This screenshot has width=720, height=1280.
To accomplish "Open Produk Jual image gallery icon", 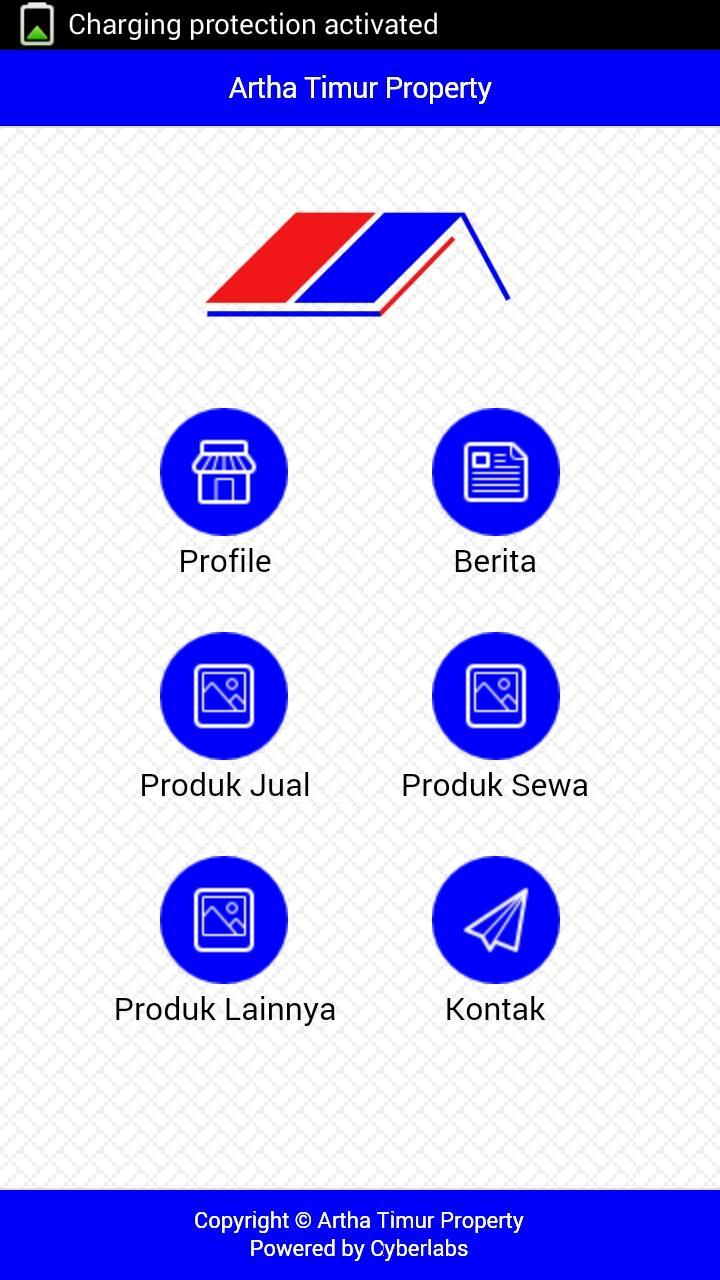I will coord(223,696).
